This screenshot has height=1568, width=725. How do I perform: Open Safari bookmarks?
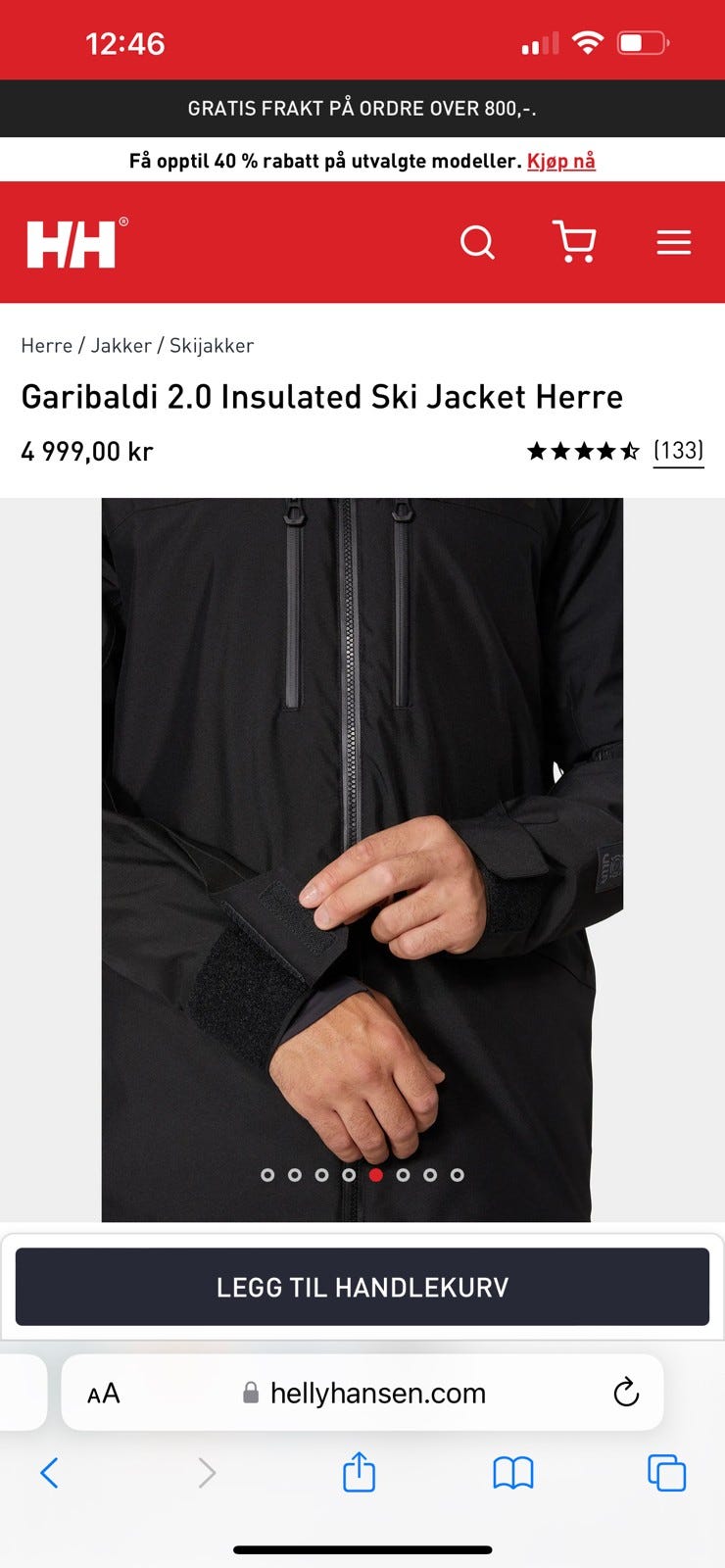pos(516,1473)
